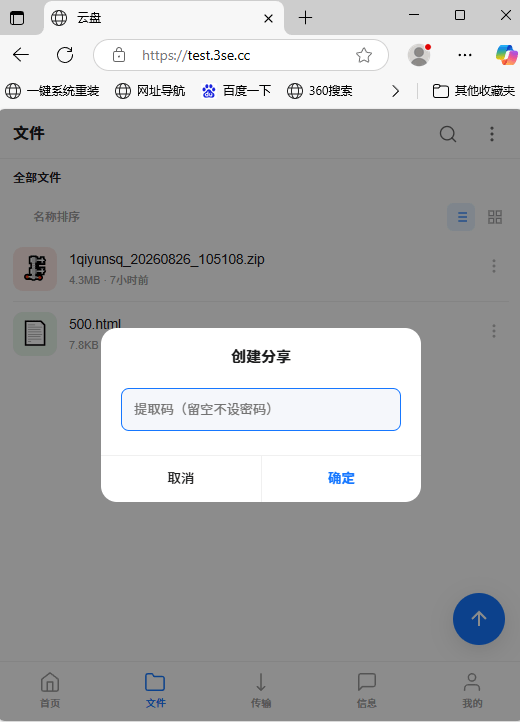Image resolution: width=520 pixels, height=722 pixels.
Task: Open options for the zip file
Action: click(494, 266)
